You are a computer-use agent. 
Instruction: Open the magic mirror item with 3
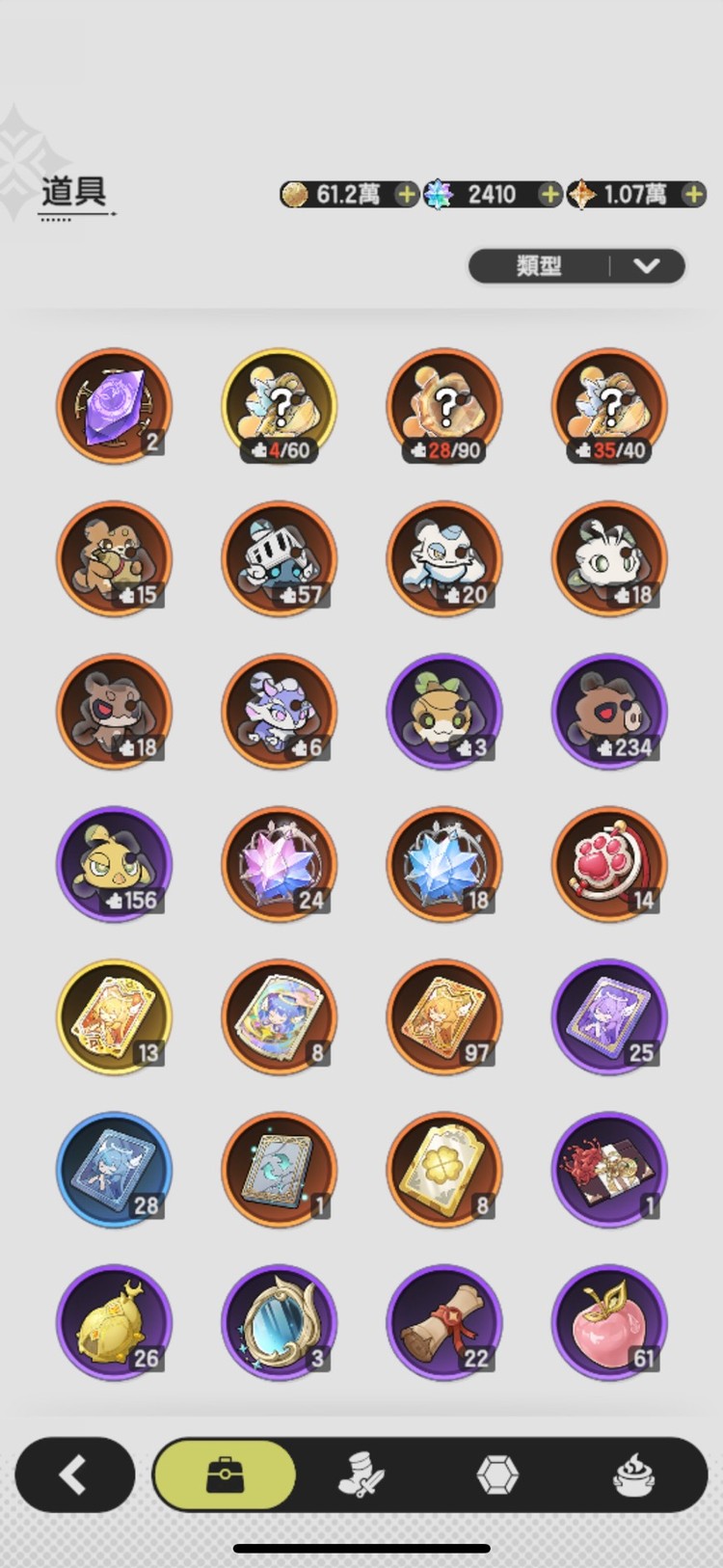coord(280,1322)
